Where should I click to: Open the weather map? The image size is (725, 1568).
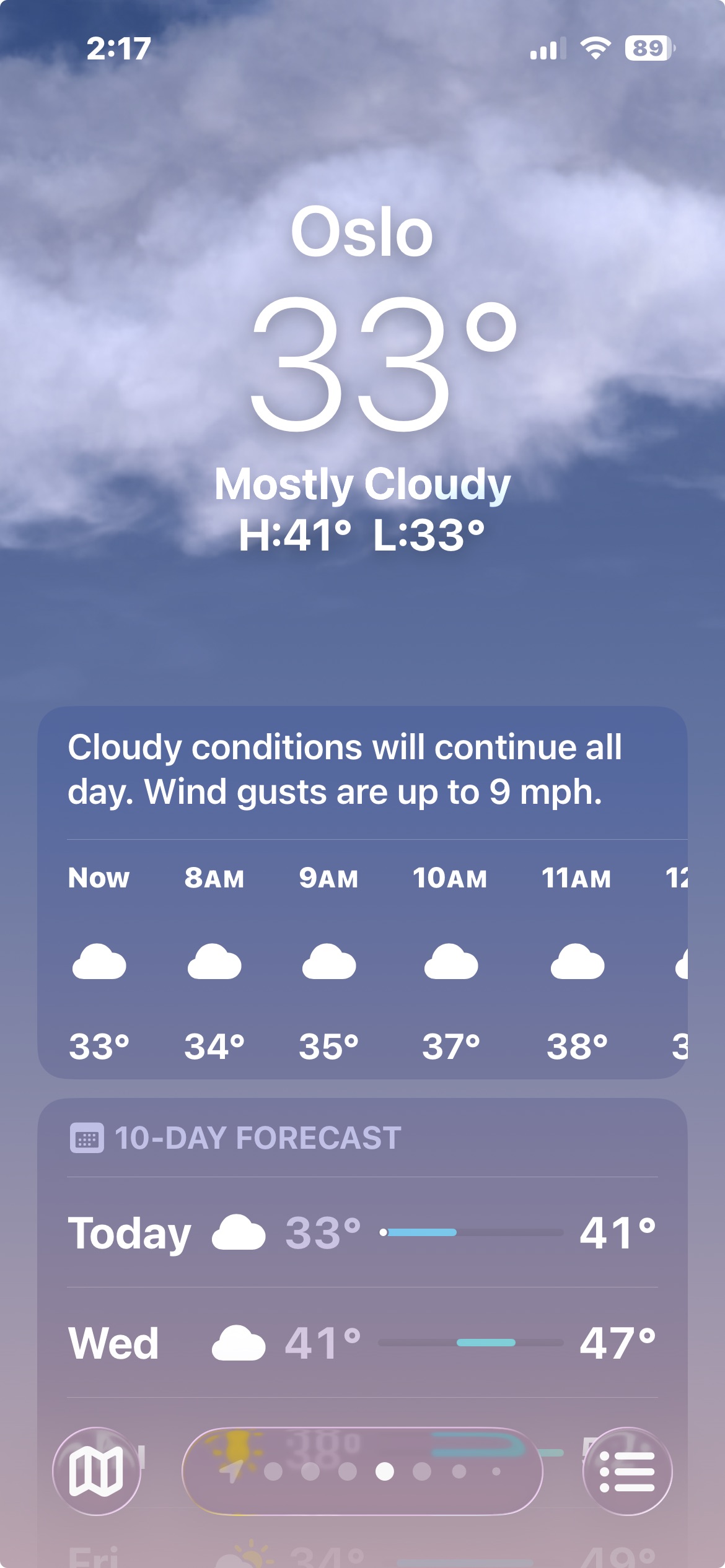(97, 1471)
